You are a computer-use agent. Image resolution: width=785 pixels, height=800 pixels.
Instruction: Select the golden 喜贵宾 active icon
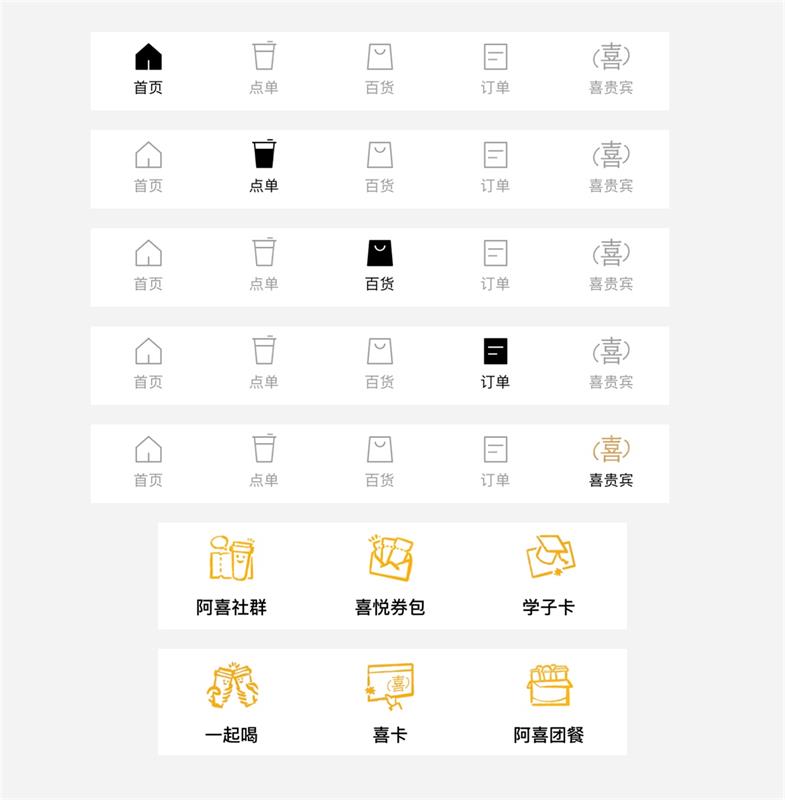(x=609, y=447)
